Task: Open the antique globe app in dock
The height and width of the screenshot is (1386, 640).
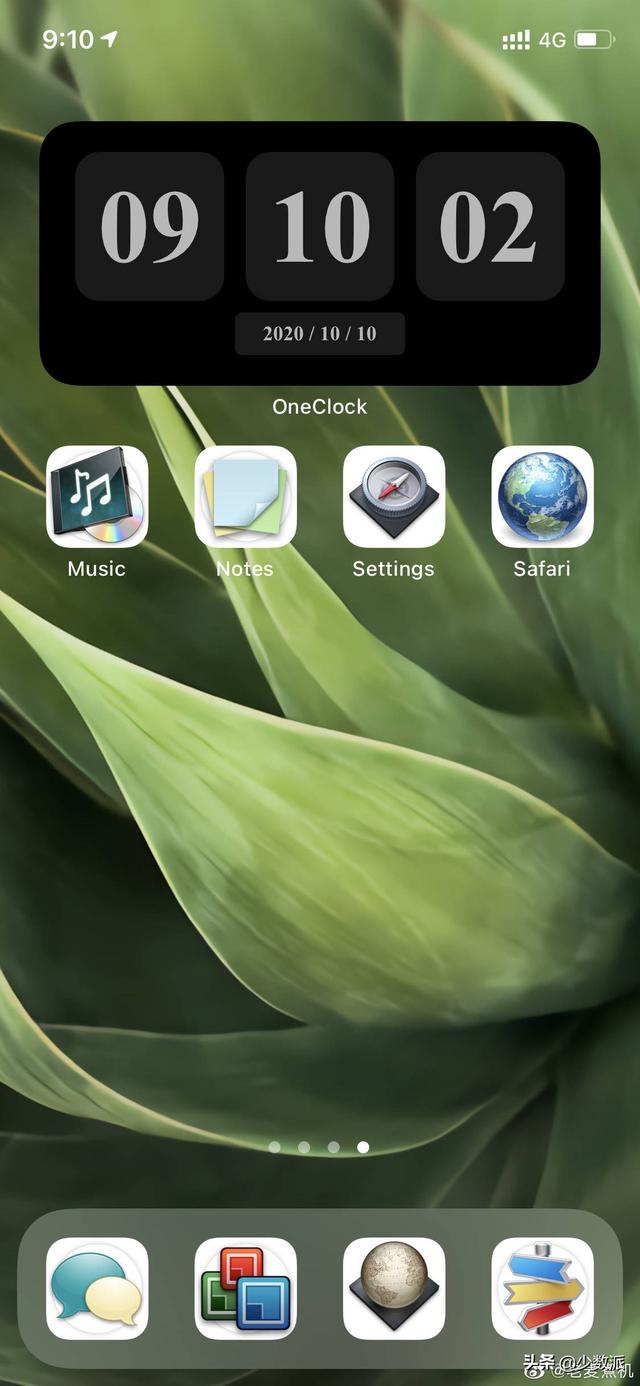Action: (394, 1288)
